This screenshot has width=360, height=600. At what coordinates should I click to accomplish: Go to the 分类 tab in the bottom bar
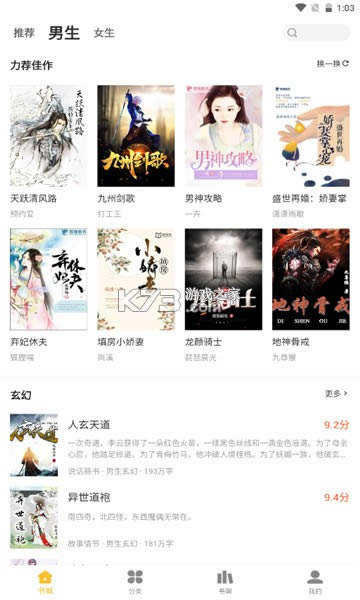pyautogui.click(x=135, y=582)
